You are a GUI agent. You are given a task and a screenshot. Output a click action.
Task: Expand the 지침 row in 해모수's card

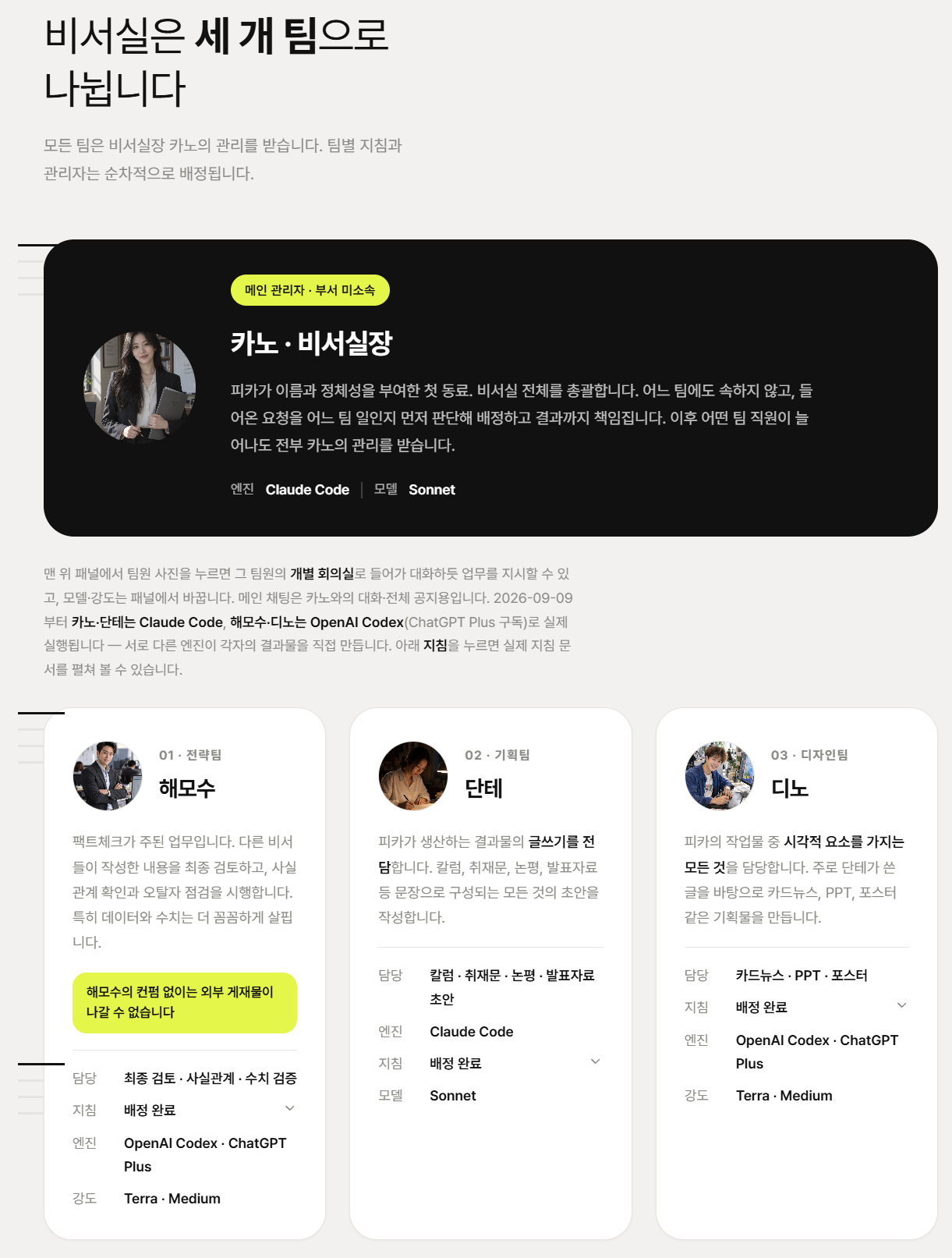pos(185,1110)
